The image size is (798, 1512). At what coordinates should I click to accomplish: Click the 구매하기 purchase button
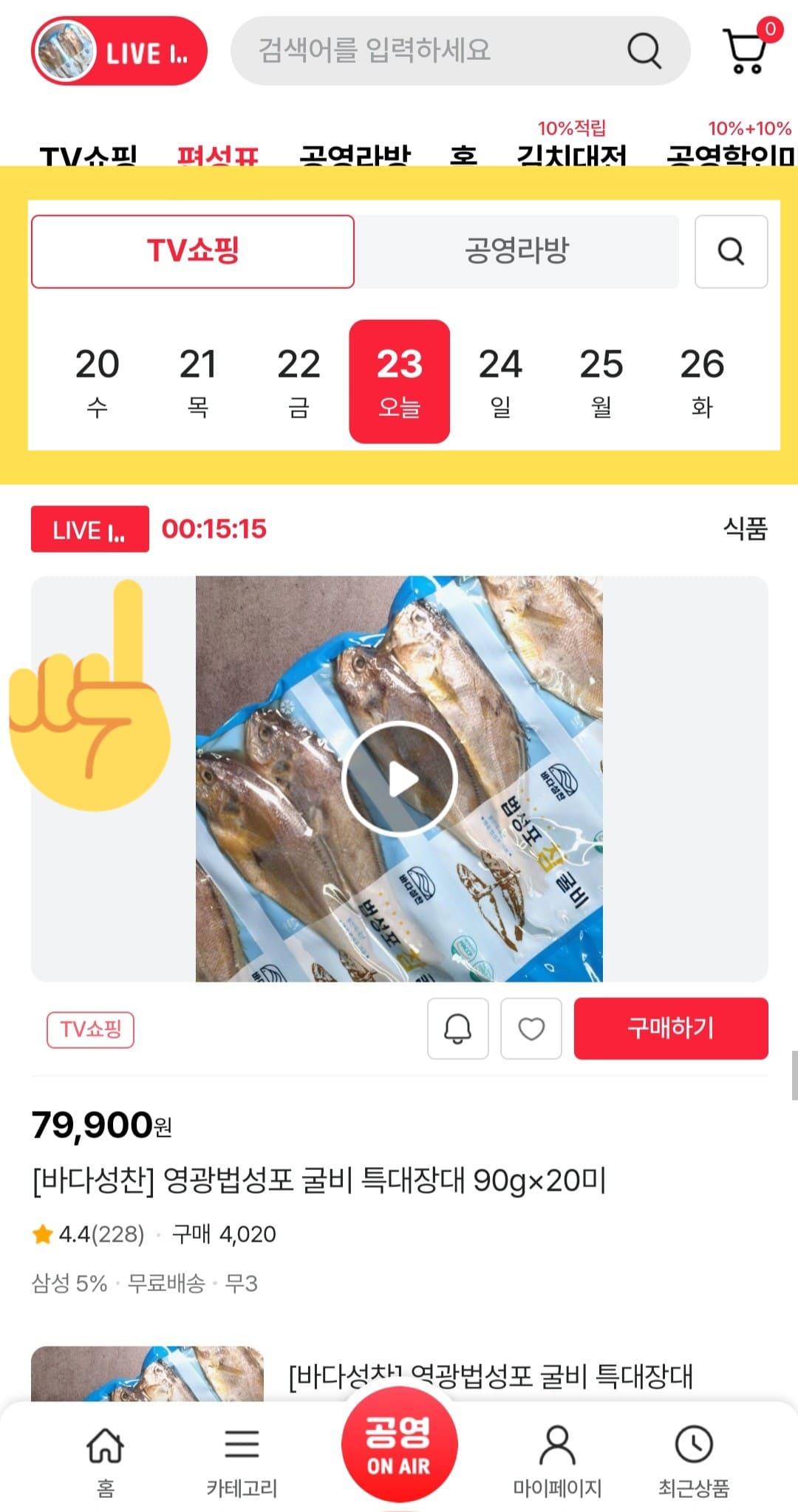669,1029
